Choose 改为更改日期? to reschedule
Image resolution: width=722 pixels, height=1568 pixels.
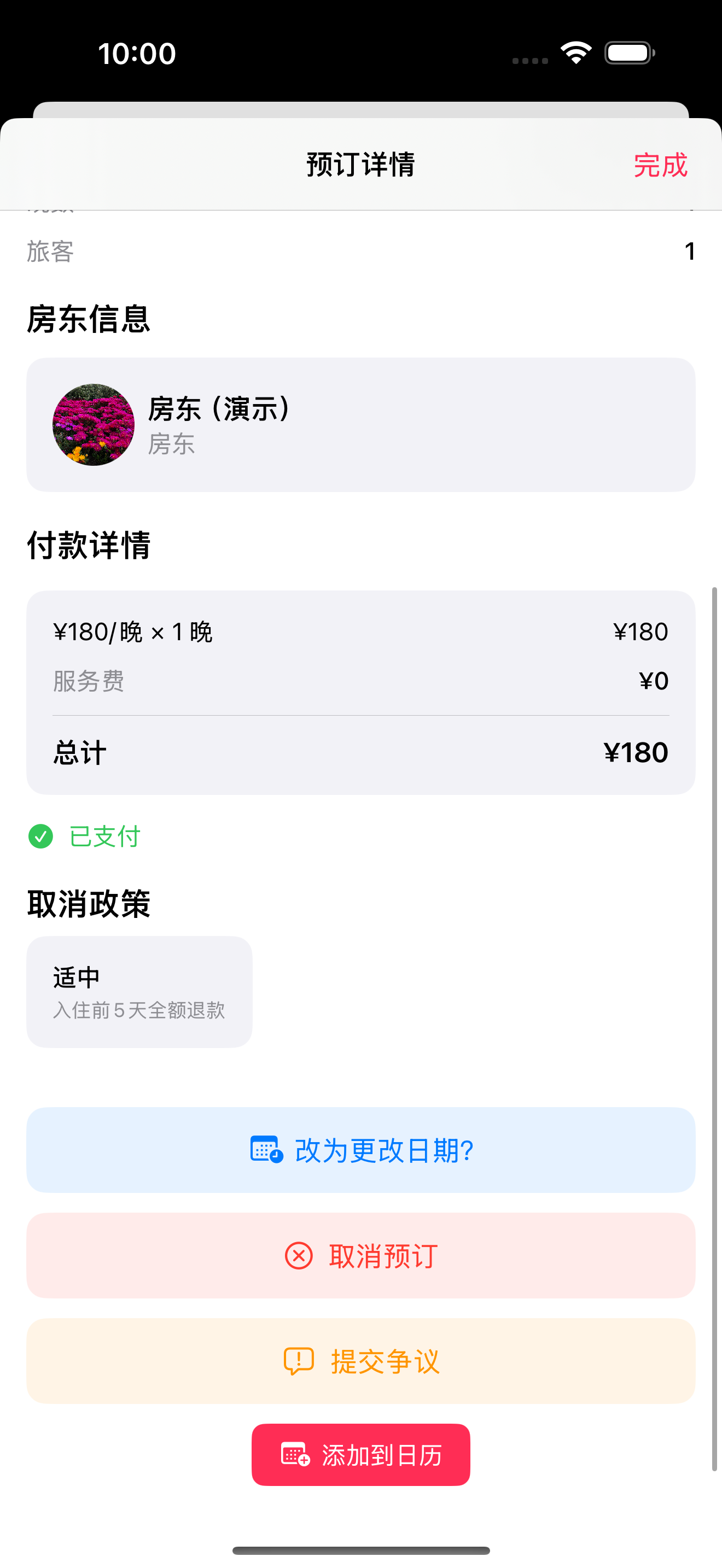[x=360, y=1150]
